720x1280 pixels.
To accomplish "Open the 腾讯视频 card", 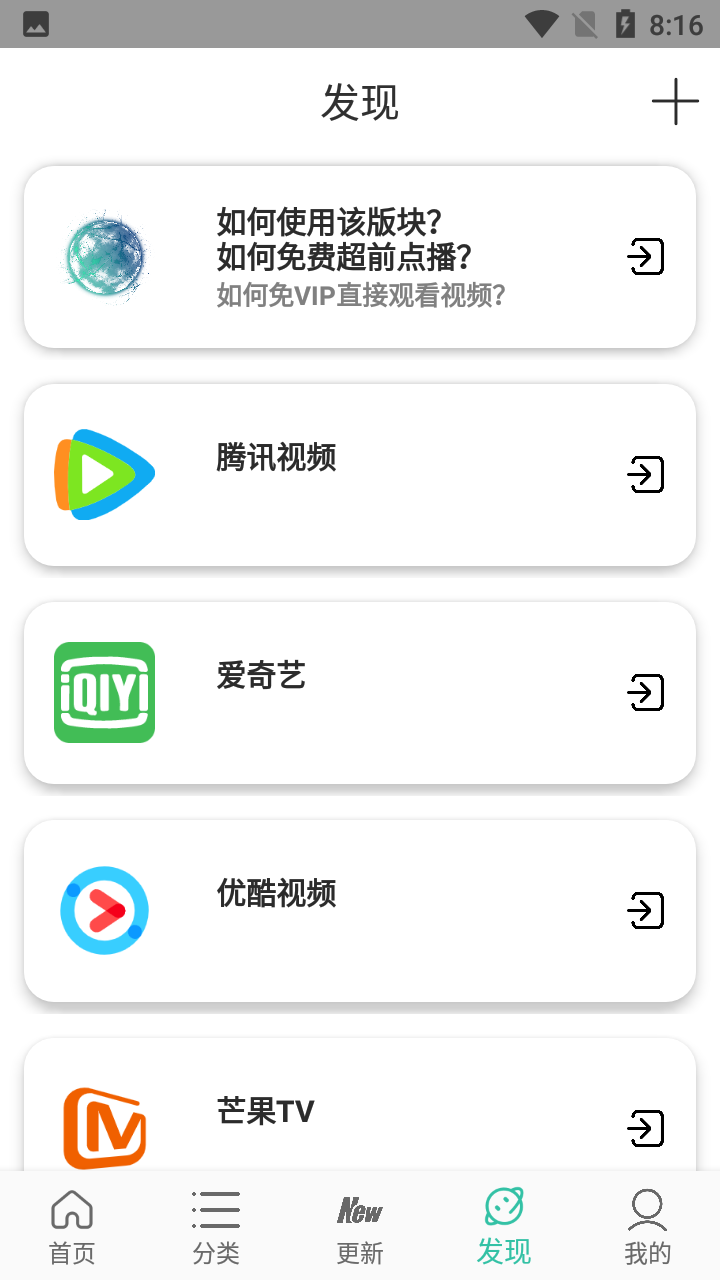I will (x=360, y=474).
